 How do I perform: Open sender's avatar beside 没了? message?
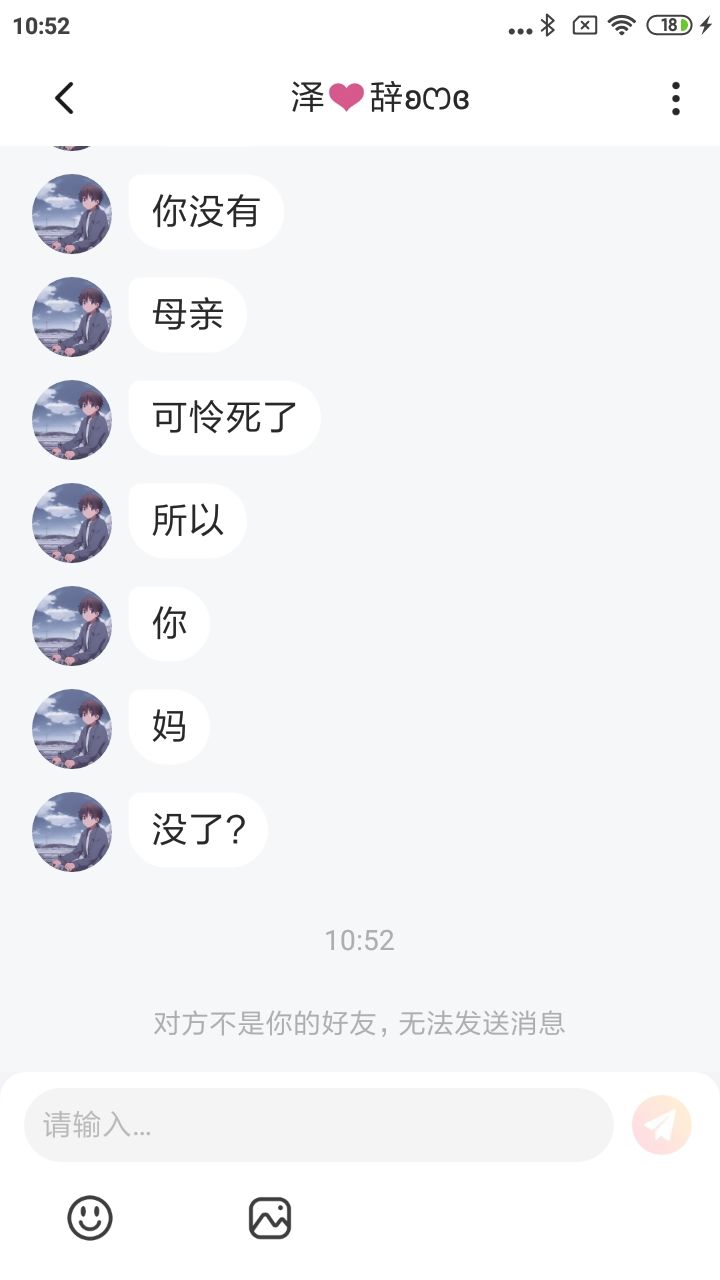click(x=72, y=832)
